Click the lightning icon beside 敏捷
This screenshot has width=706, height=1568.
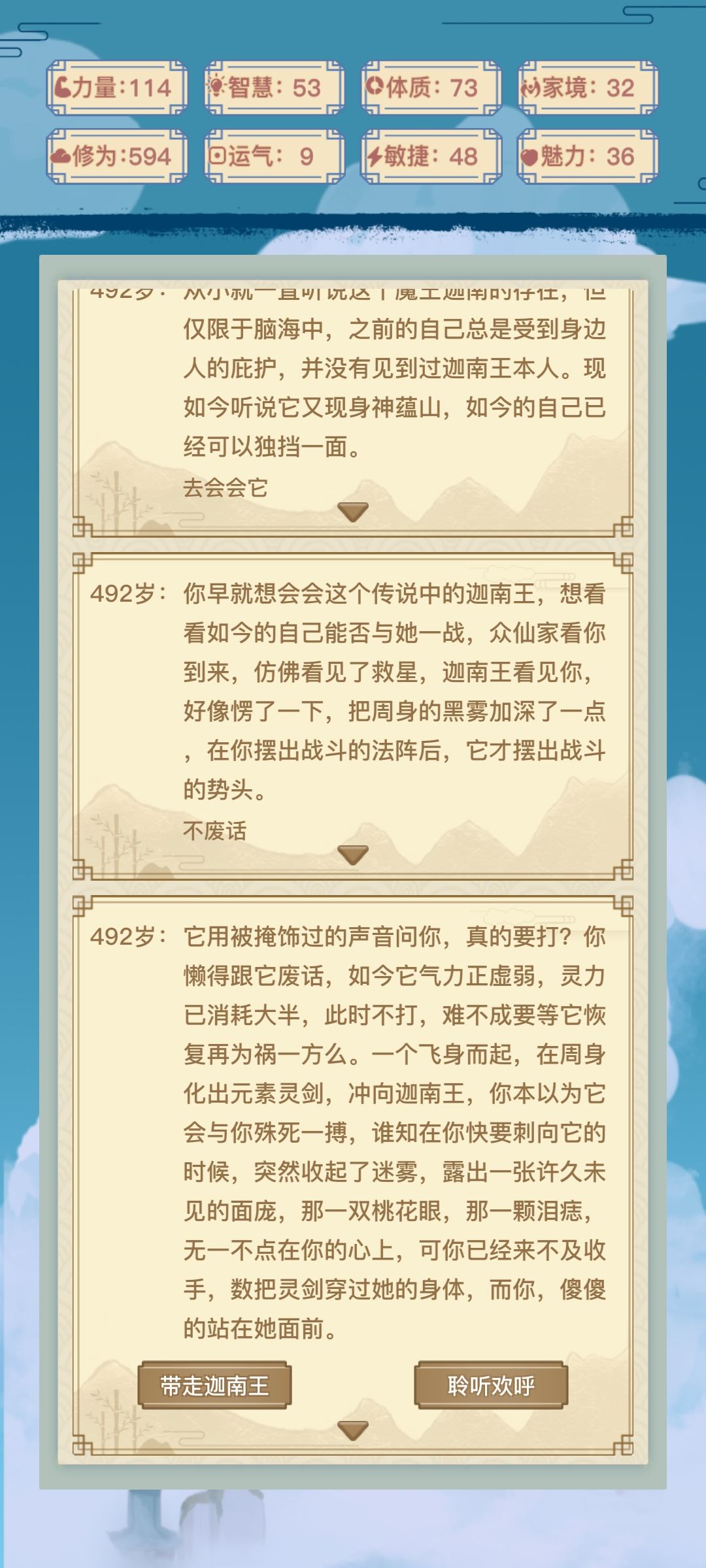coord(375,157)
